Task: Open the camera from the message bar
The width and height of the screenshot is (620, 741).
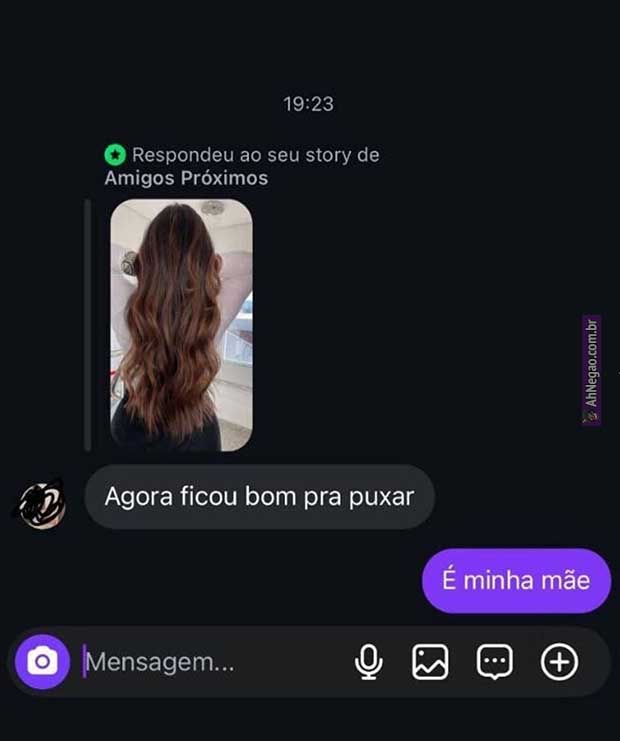Action: click(42, 661)
